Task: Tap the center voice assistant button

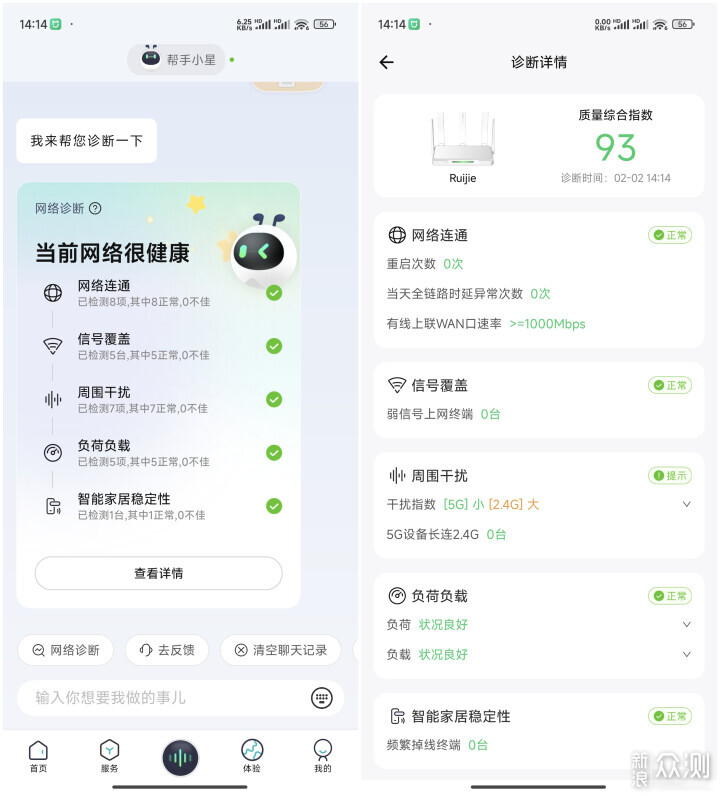Action: pos(180,758)
